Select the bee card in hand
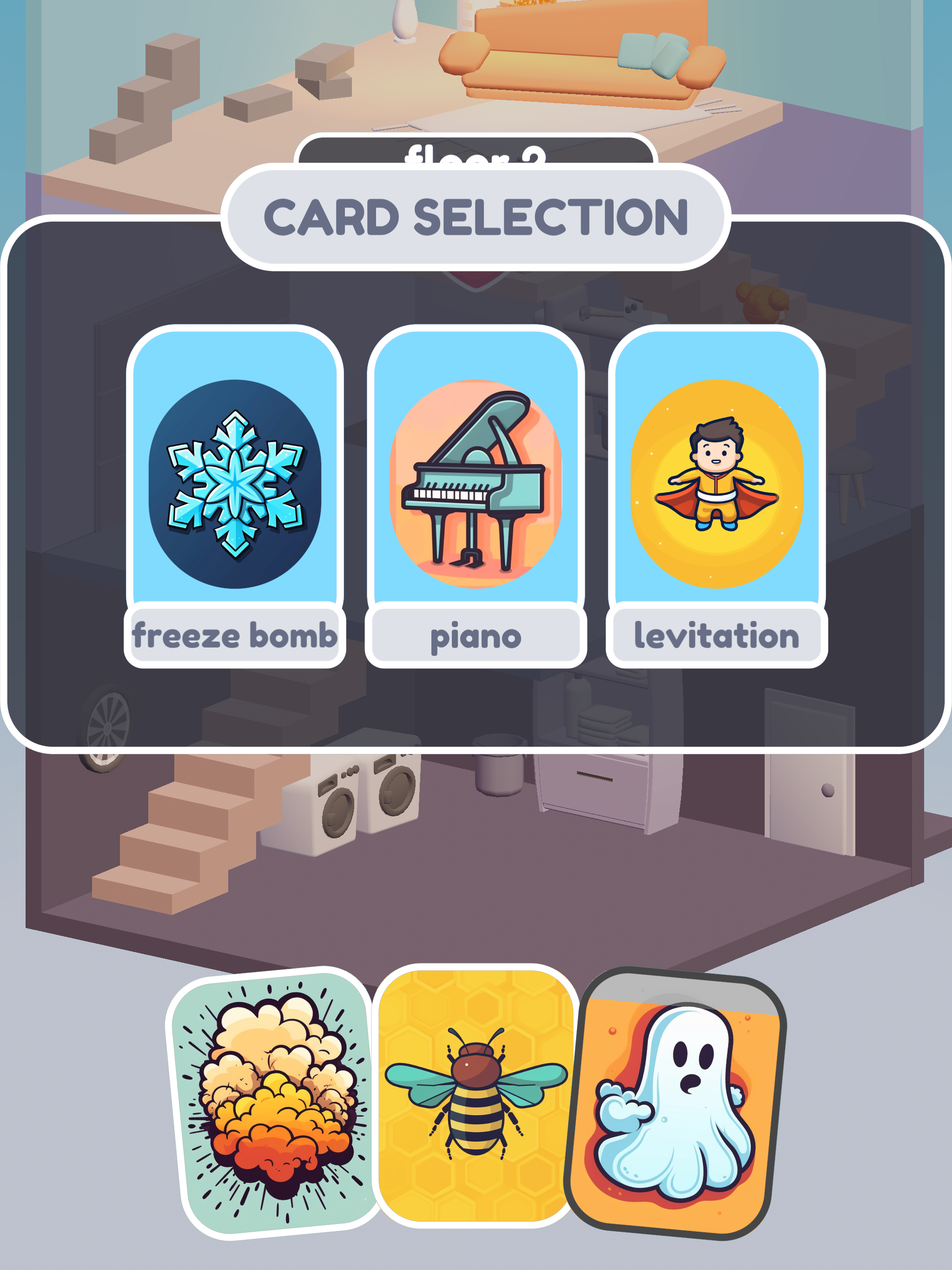The width and height of the screenshot is (952, 1270). coord(476,1096)
